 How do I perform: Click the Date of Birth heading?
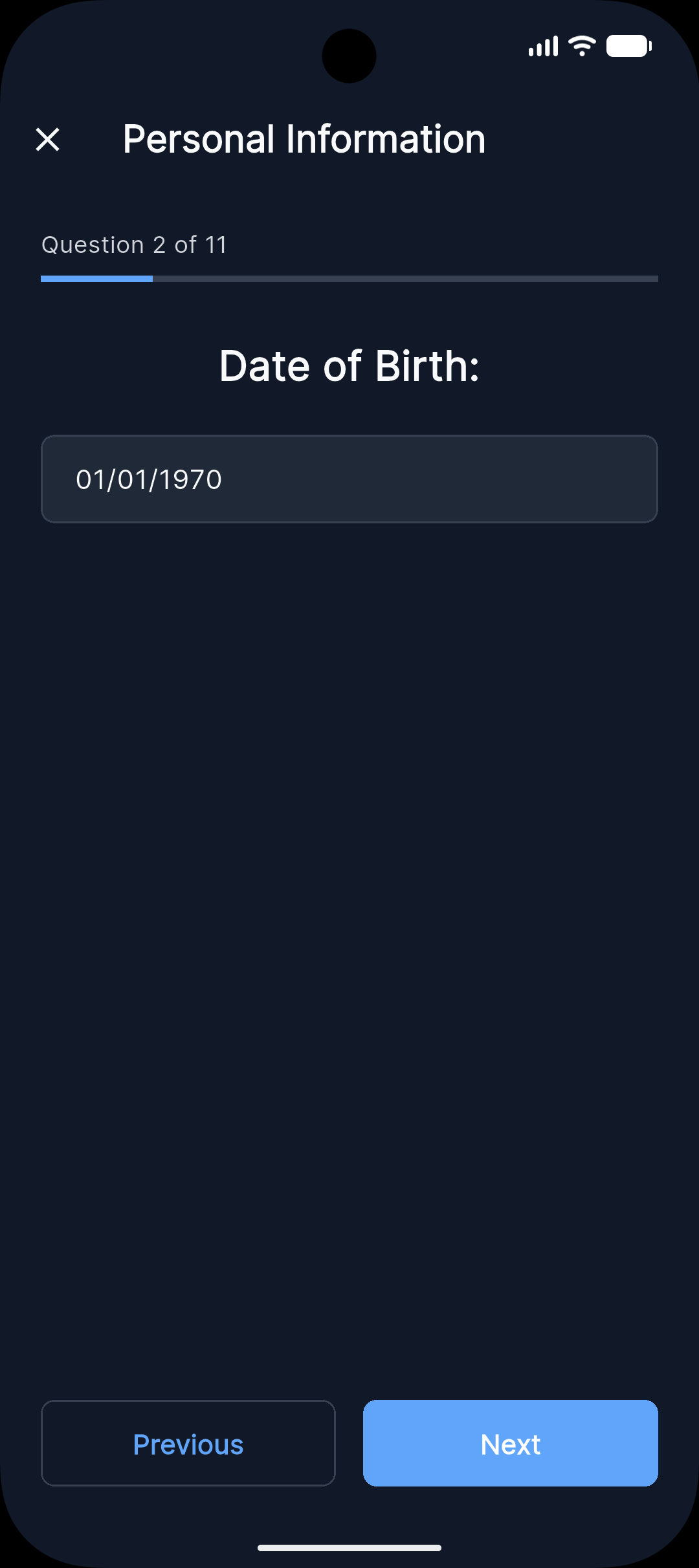click(349, 365)
